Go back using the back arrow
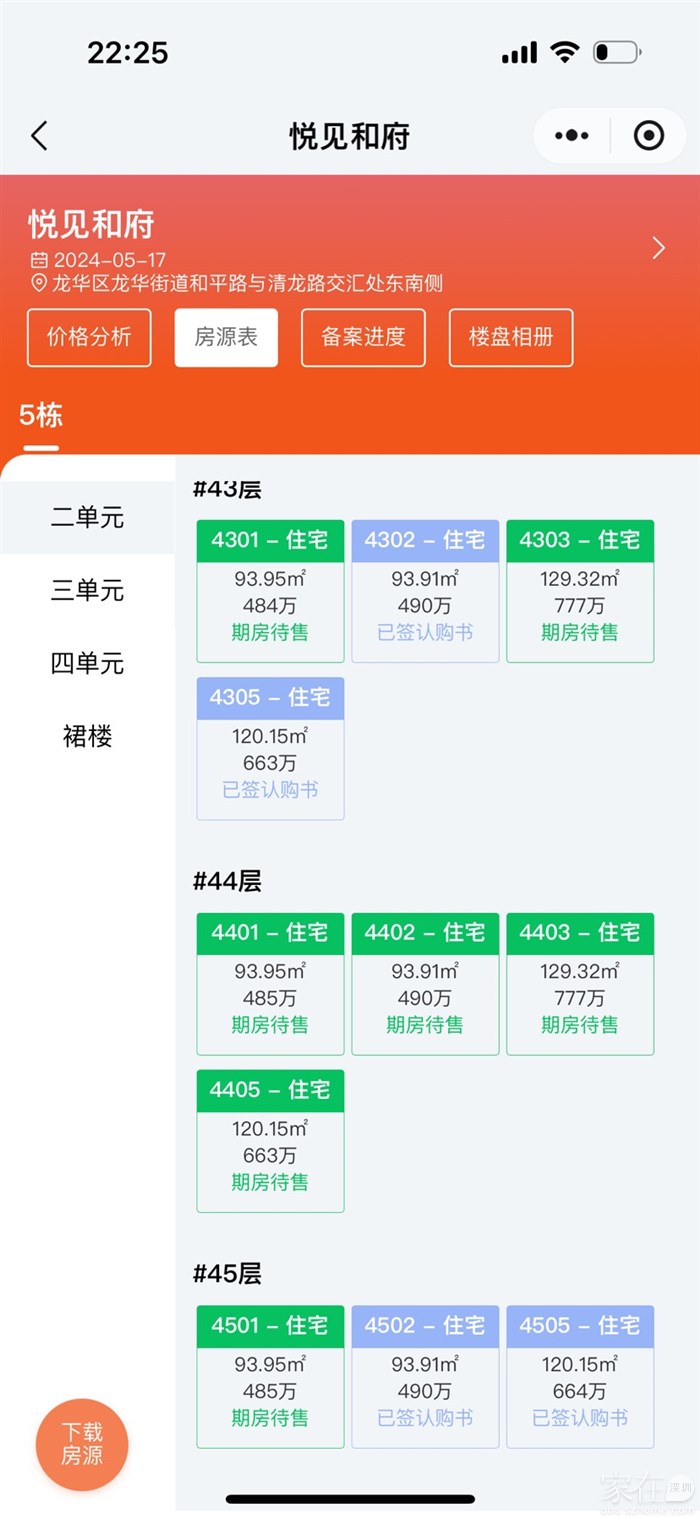This screenshot has height=1518, width=700. (40, 136)
